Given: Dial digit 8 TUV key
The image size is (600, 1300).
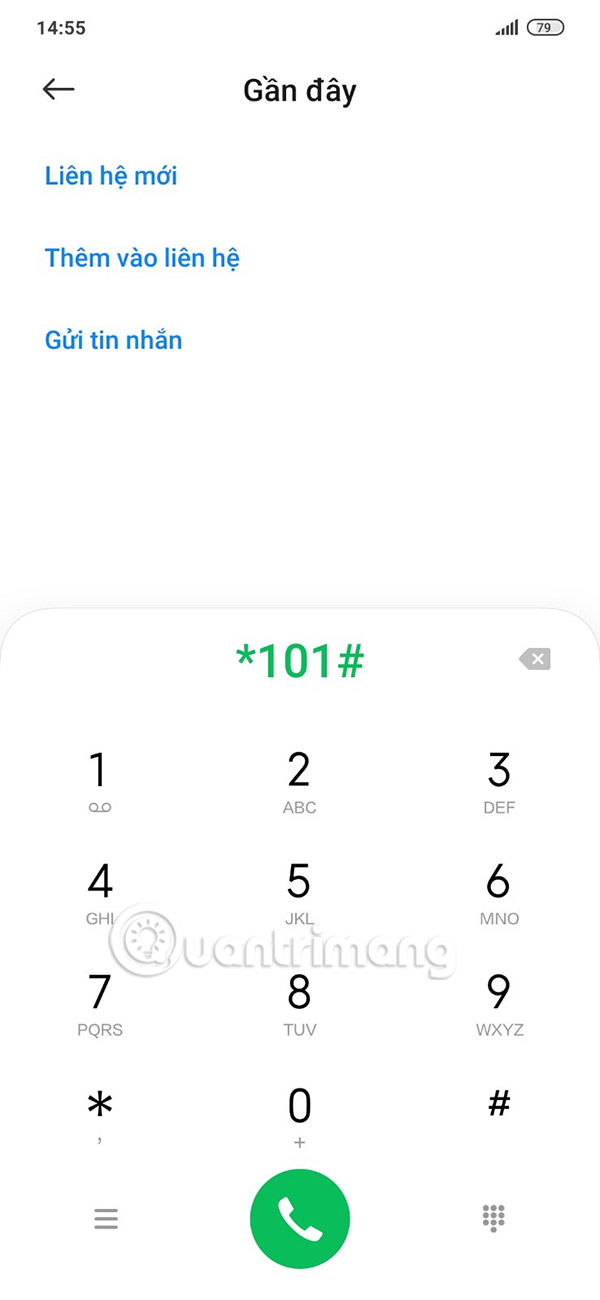Looking at the screenshot, I should click(299, 1003).
